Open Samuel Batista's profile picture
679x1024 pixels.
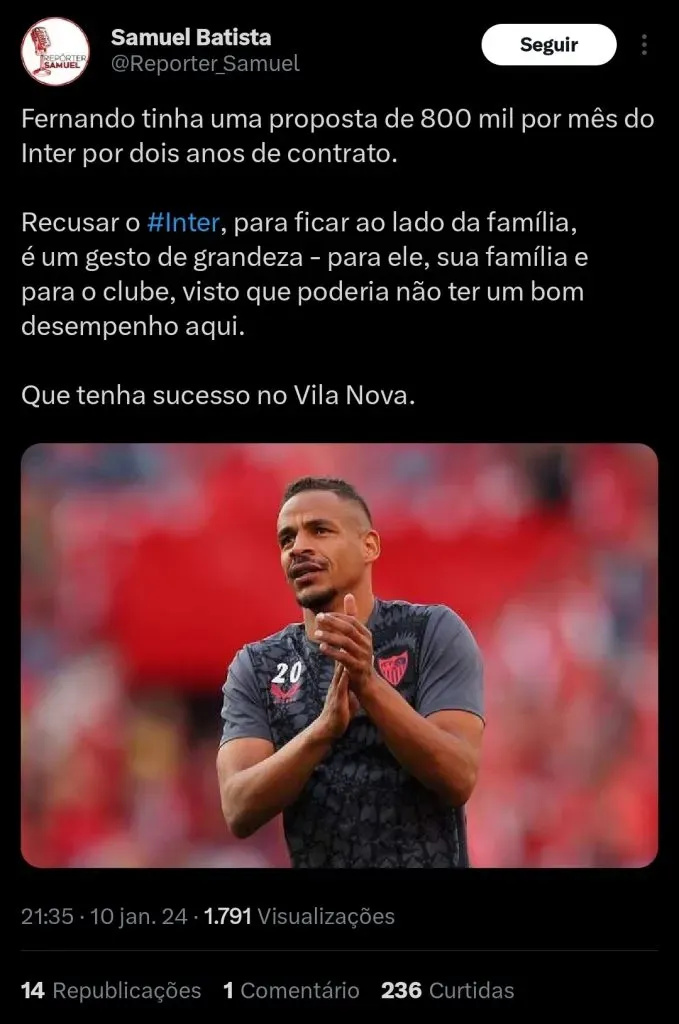click(x=55, y=51)
